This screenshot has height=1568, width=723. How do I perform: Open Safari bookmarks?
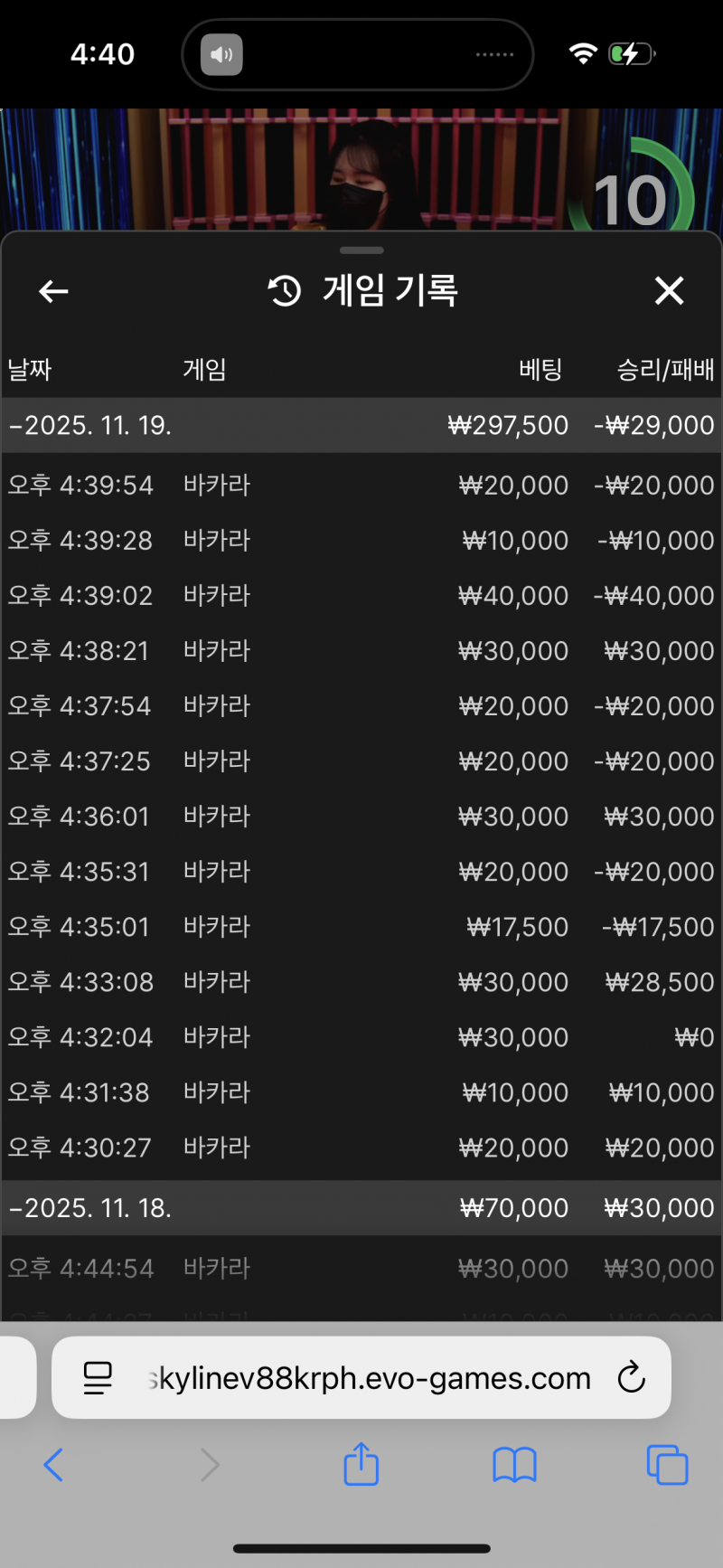point(514,1465)
